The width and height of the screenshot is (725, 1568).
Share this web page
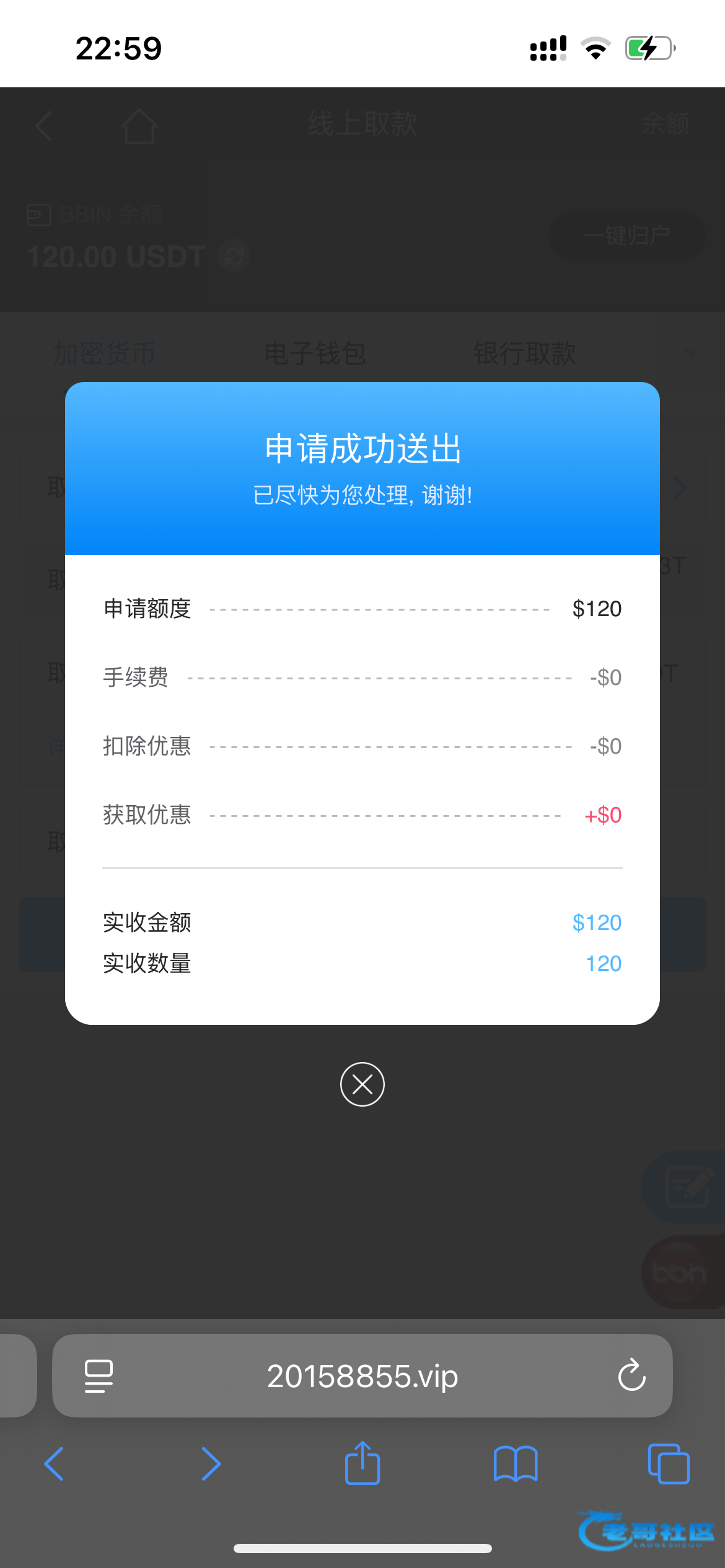[x=362, y=1463]
